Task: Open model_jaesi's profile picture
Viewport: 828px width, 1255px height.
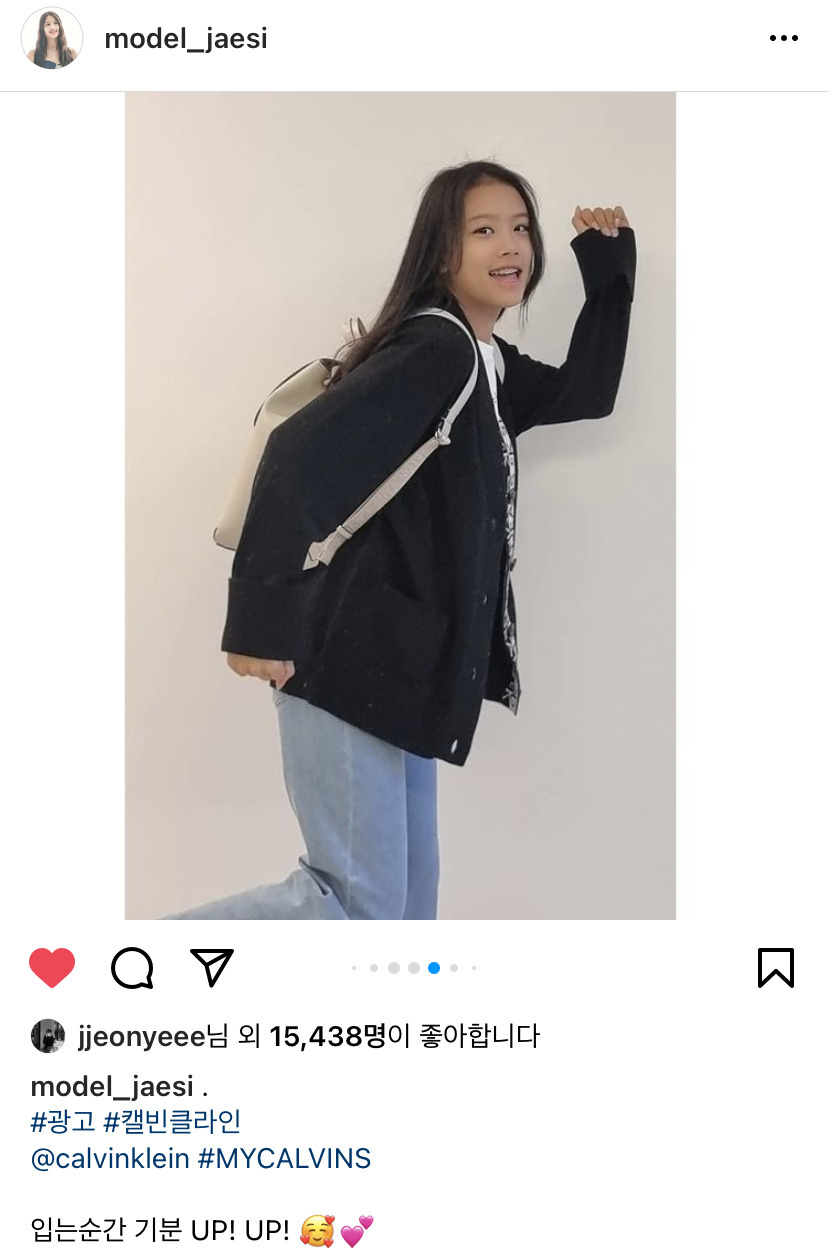Action: pyautogui.click(x=52, y=38)
